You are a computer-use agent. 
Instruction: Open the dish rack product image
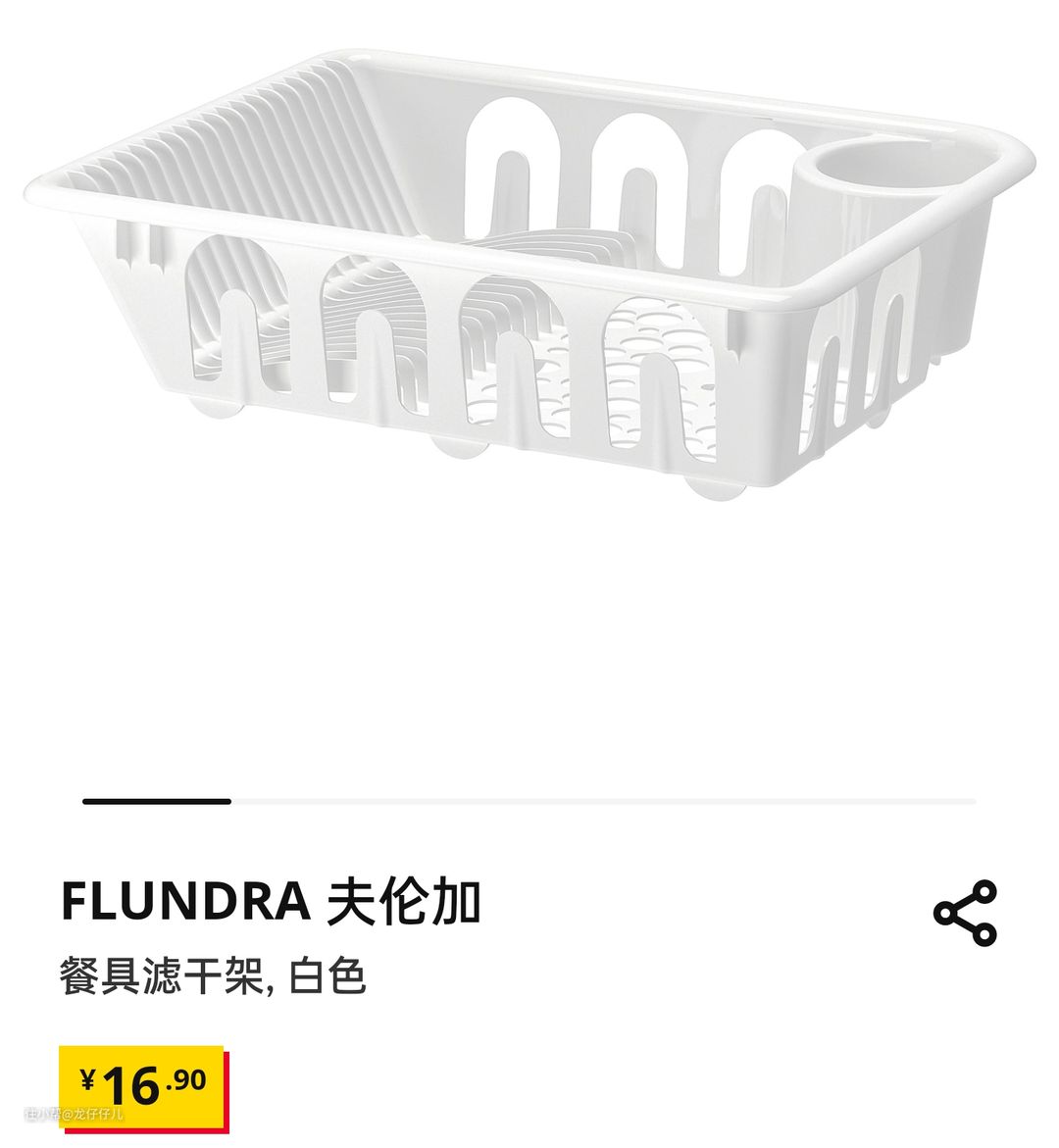point(529,284)
